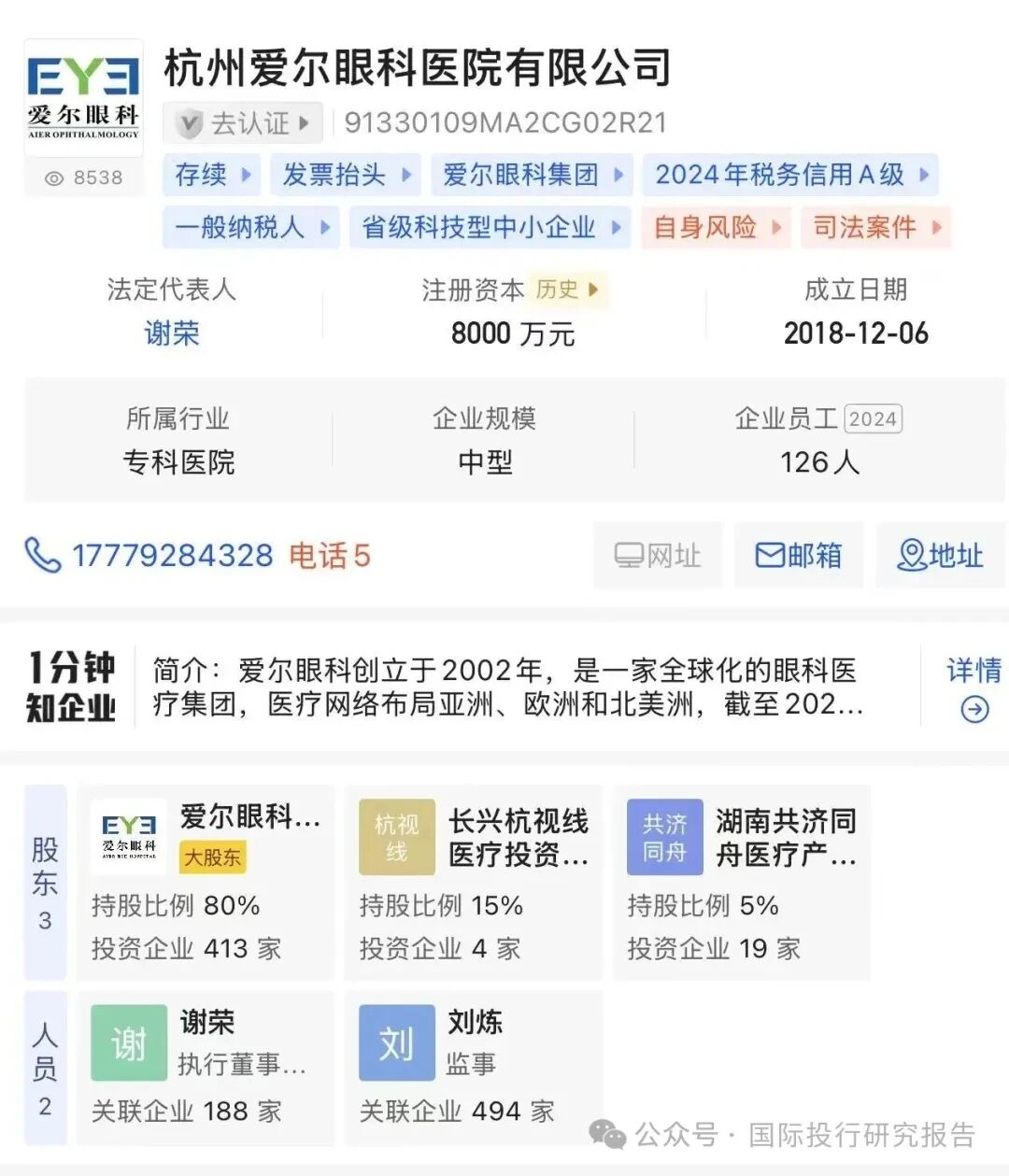
Task: Check the 2024年税务信用A级 tag
Action: pos(790,175)
